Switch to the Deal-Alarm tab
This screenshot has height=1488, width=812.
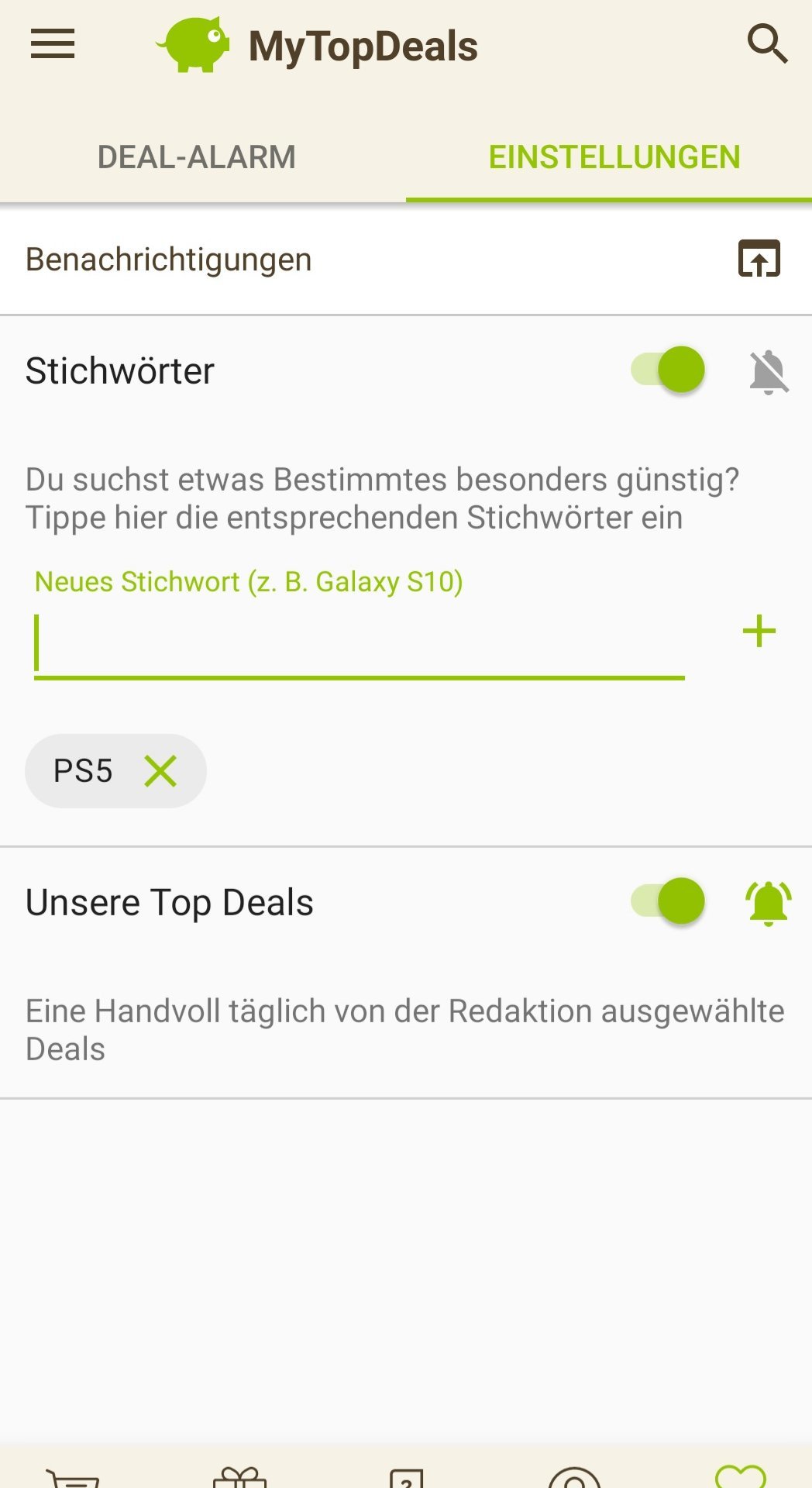tap(197, 157)
